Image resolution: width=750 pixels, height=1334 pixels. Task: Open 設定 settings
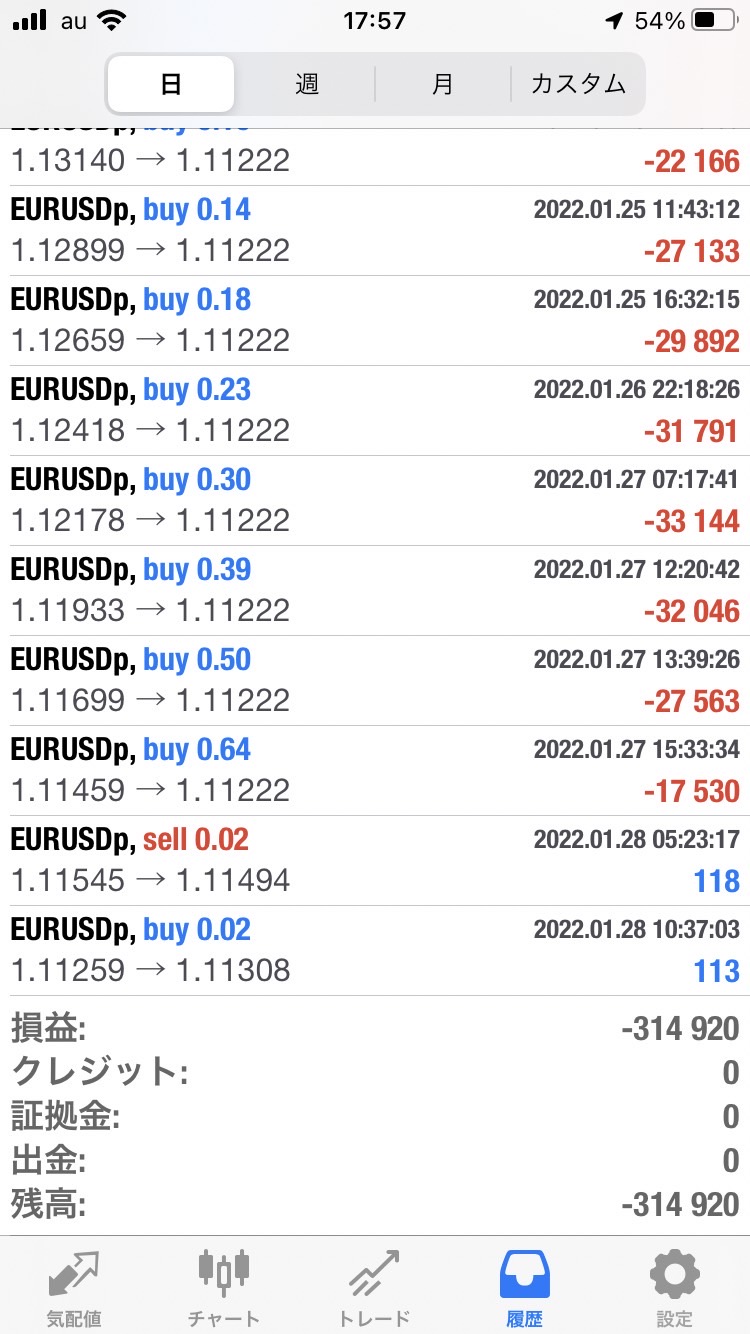click(x=675, y=1285)
